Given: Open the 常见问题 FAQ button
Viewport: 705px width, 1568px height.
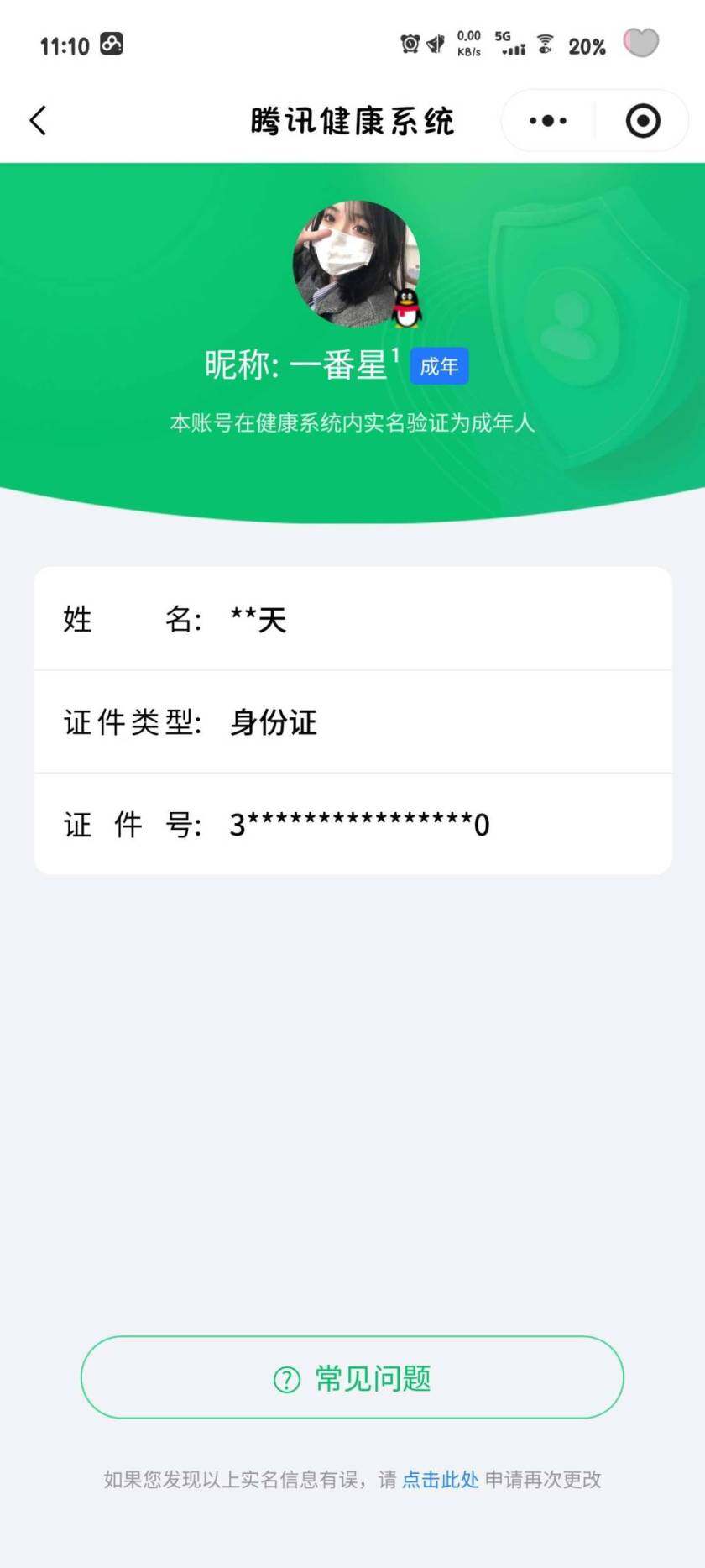Looking at the screenshot, I should (x=352, y=1377).
